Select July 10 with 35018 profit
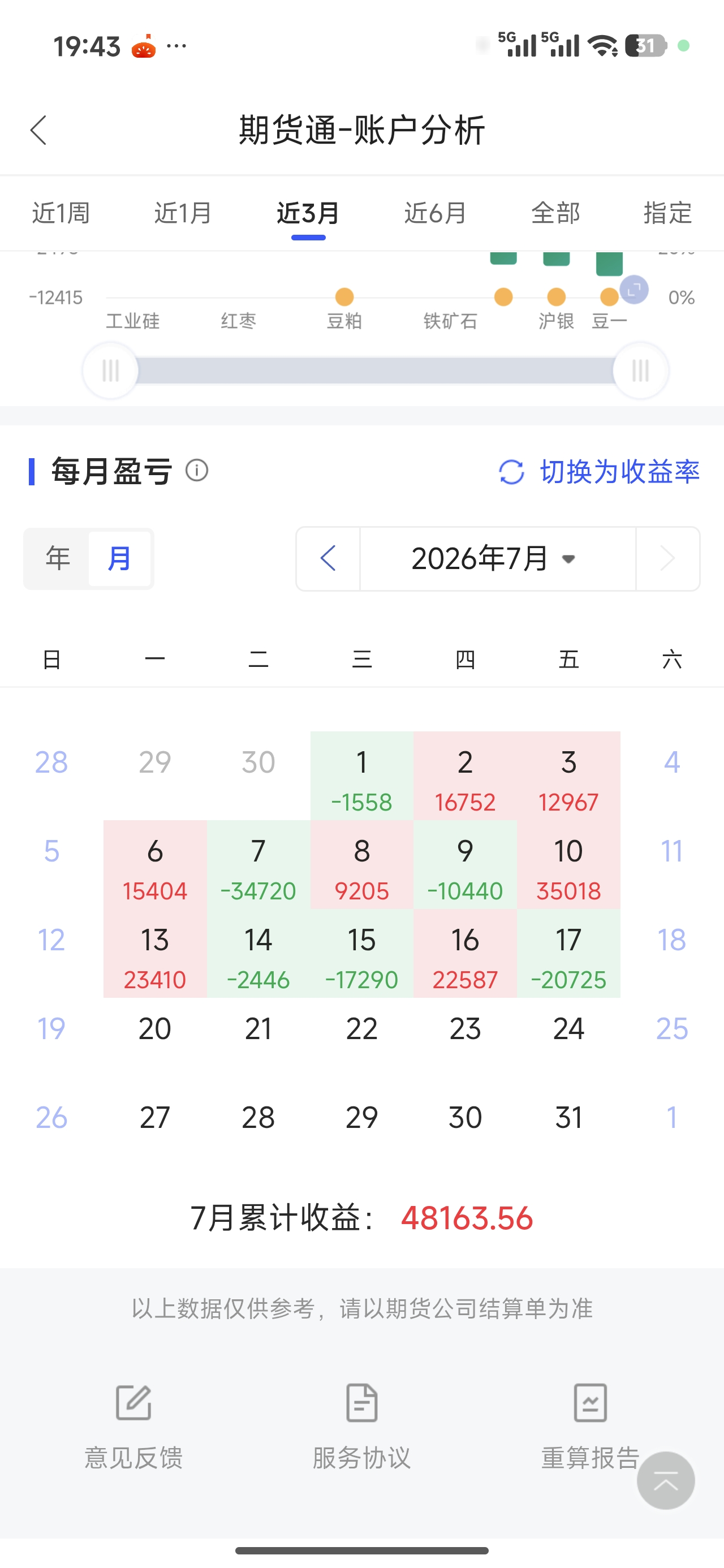Image resolution: width=724 pixels, height=1568 pixels. (568, 865)
